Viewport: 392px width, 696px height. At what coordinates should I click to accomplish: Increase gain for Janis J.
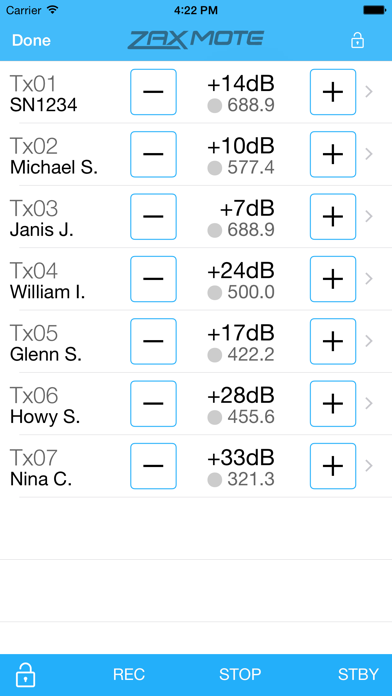click(x=333, y=217)
